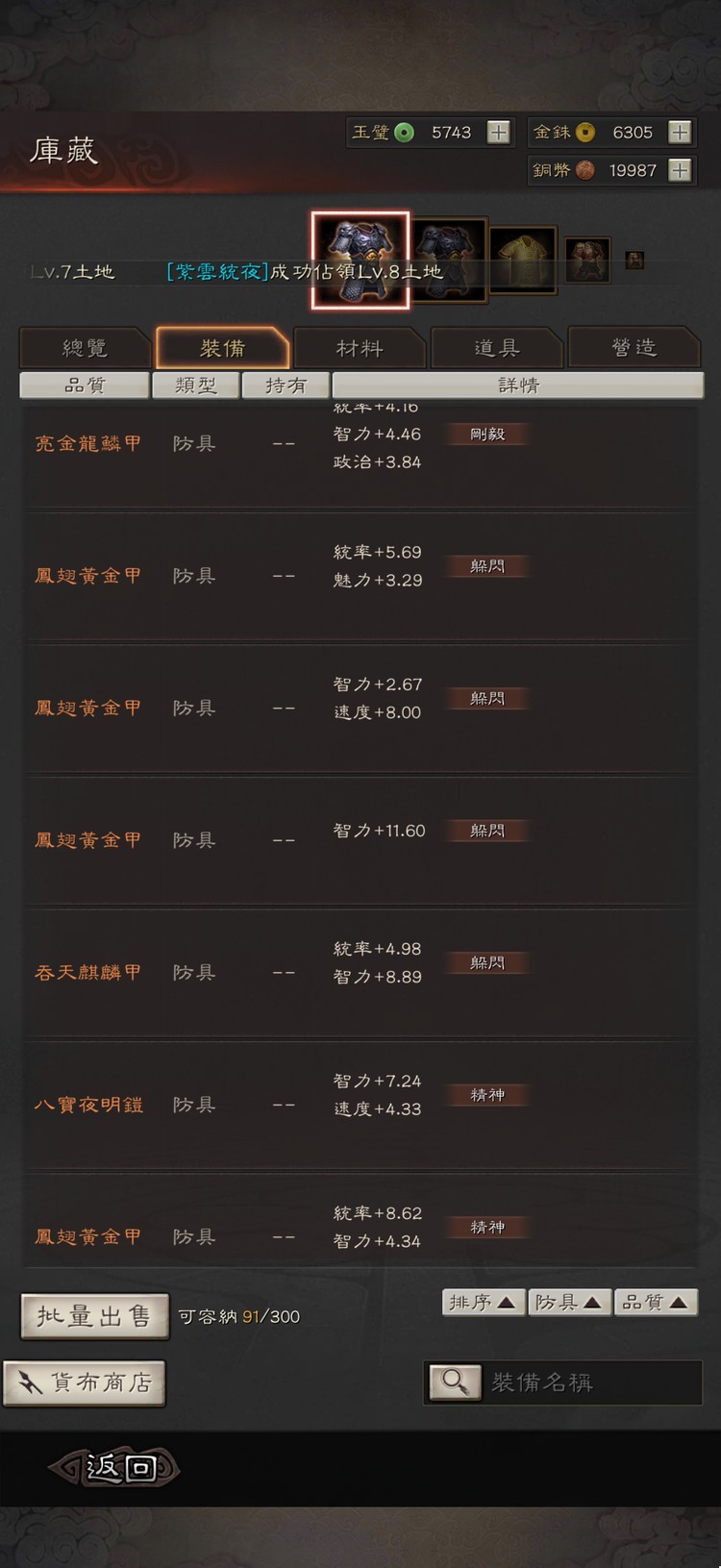Open the 持有 ownership filter

[286, 385]
